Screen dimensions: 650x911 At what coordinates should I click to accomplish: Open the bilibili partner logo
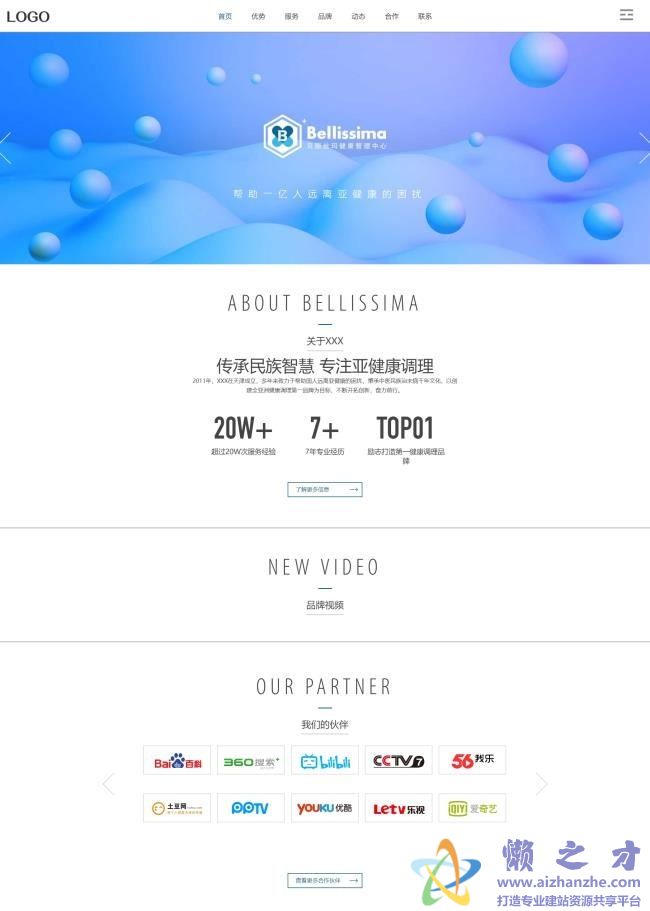coord(325,761)
